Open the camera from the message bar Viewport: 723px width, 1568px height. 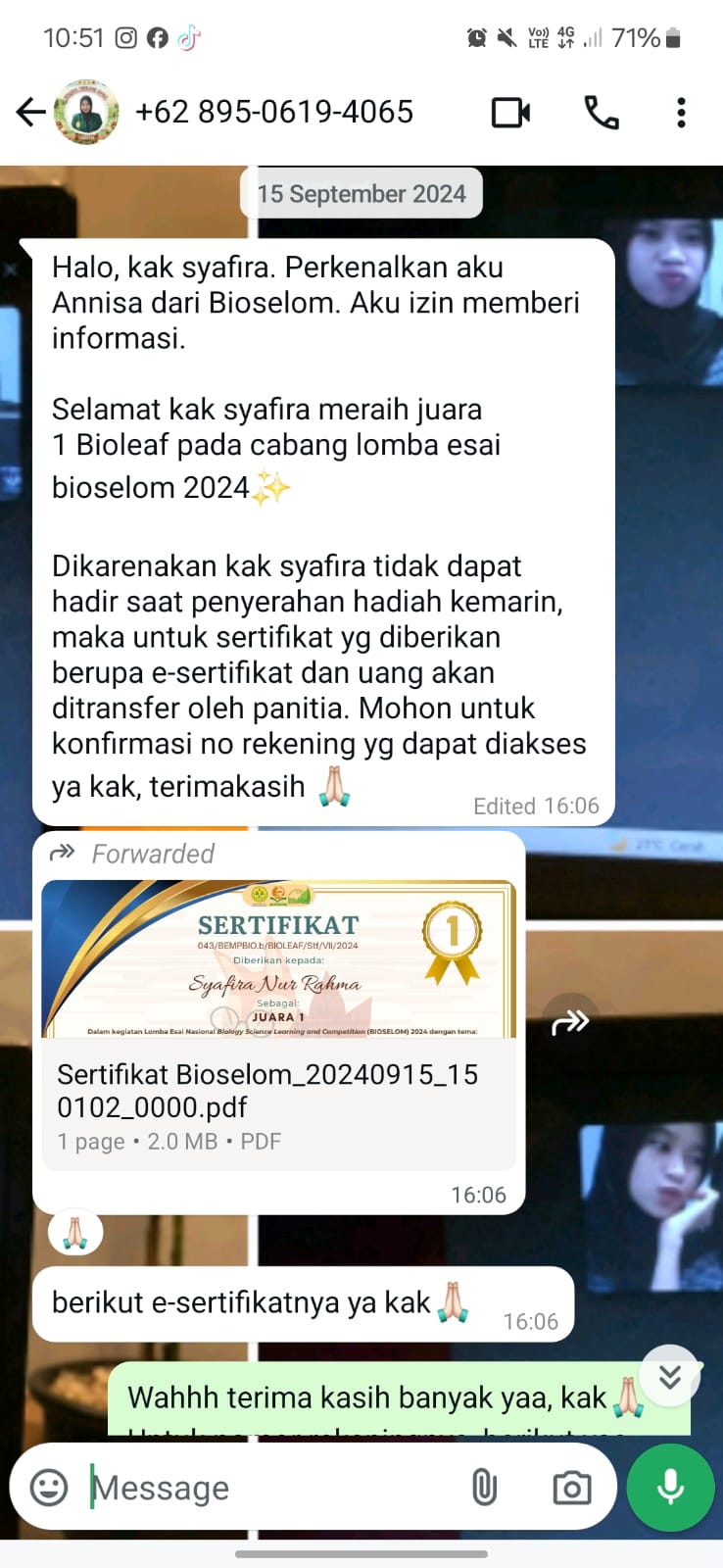571,1488
